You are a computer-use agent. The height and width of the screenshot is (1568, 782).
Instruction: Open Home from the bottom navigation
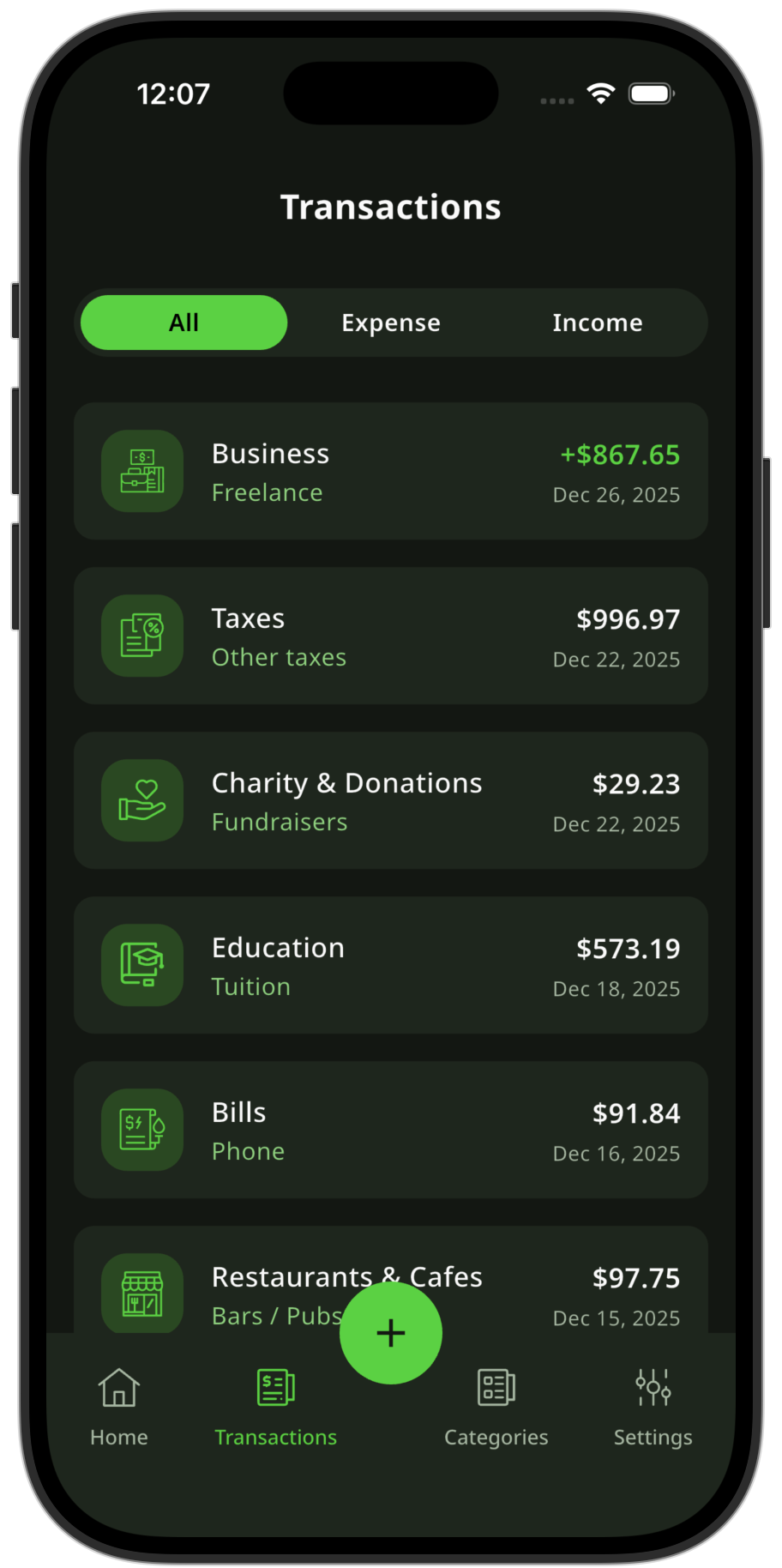click(x=118, y=1407)
